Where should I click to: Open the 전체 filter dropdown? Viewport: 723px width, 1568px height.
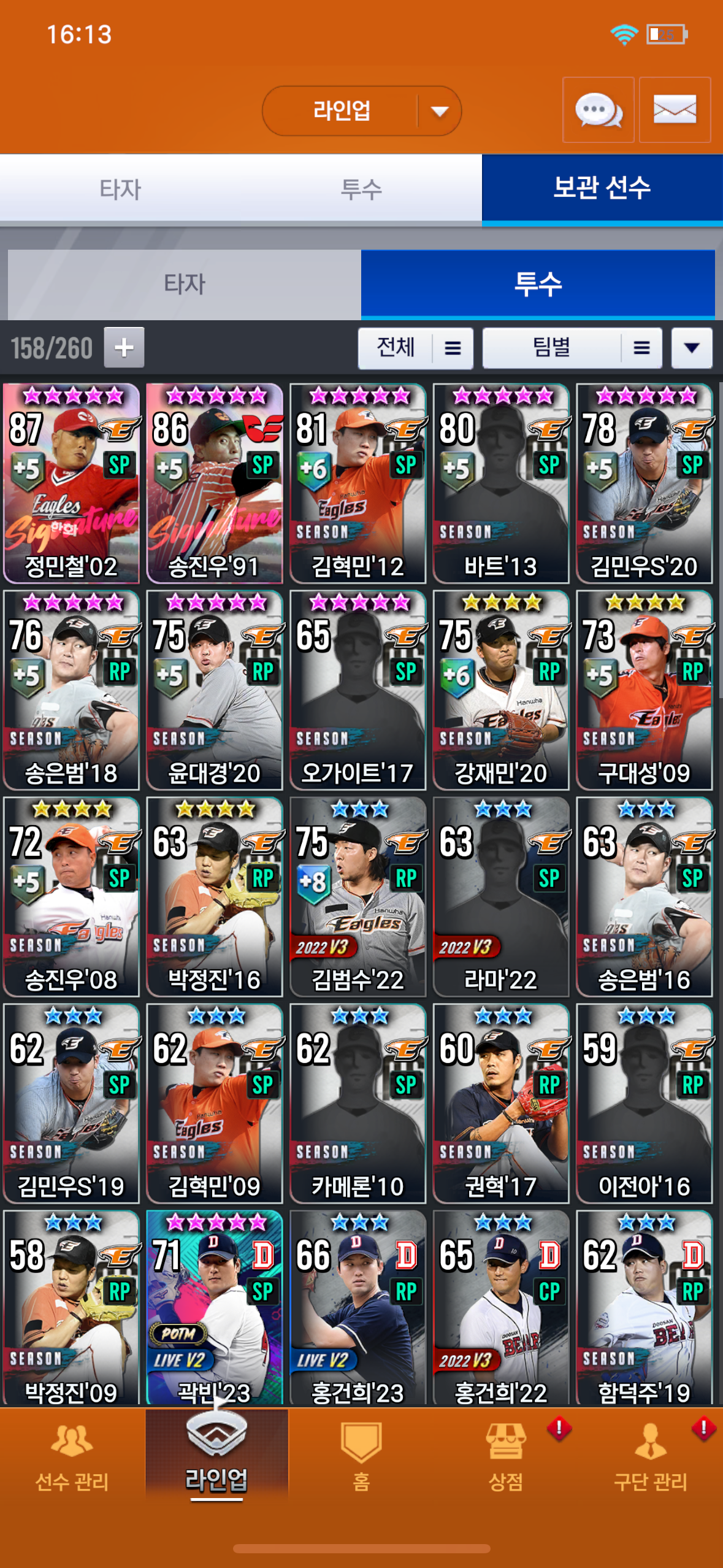[415, 348]
